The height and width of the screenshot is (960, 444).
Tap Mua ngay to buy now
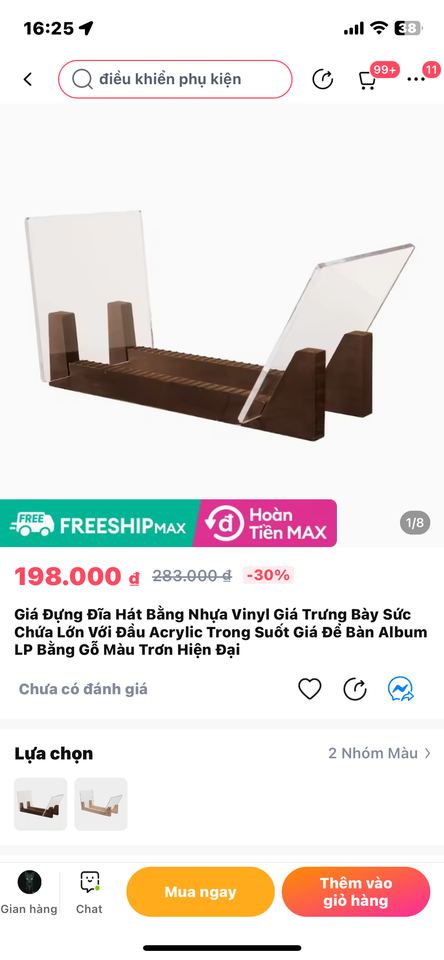tap(200, 892)
